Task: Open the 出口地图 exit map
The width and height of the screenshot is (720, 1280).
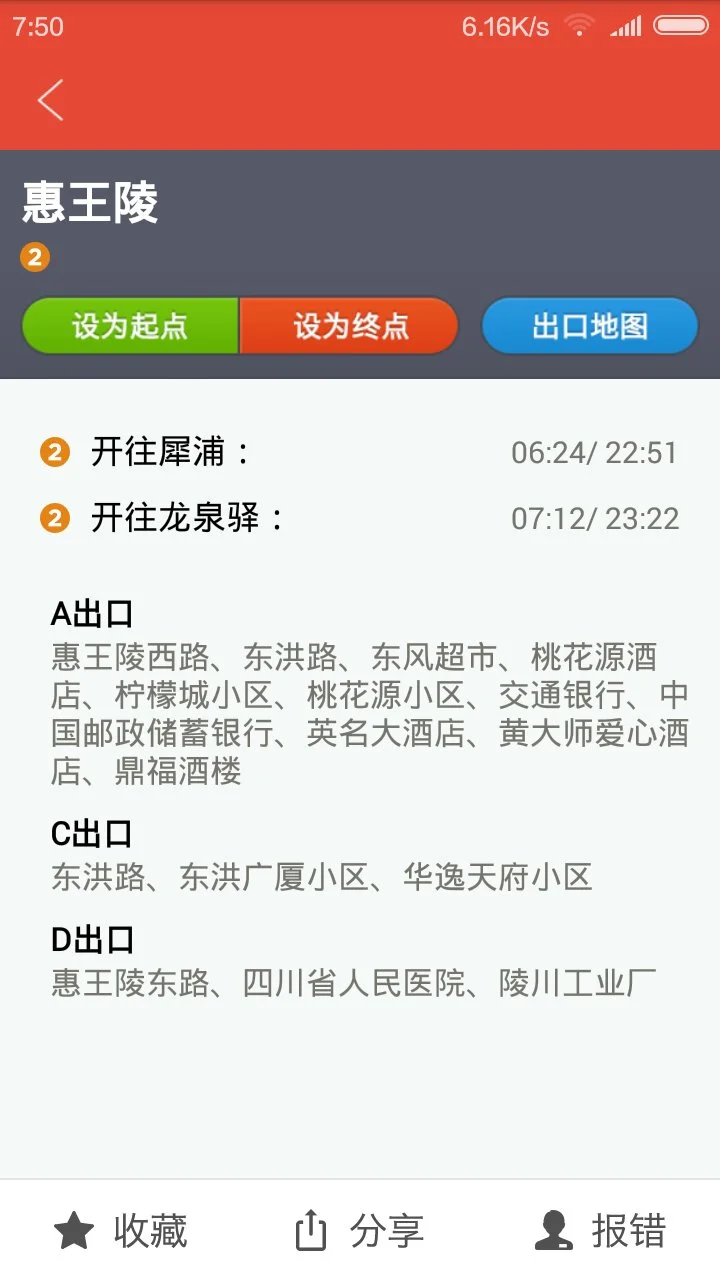Action: (x=589, y=325)
